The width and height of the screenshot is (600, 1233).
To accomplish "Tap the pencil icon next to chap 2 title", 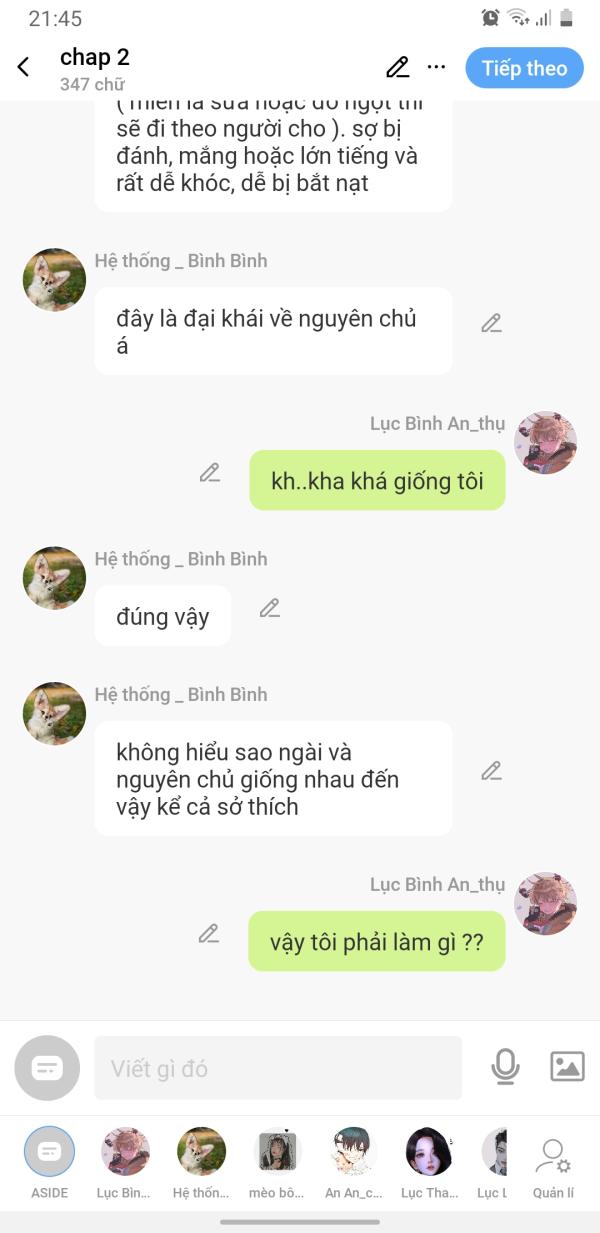I will point(398,68).
